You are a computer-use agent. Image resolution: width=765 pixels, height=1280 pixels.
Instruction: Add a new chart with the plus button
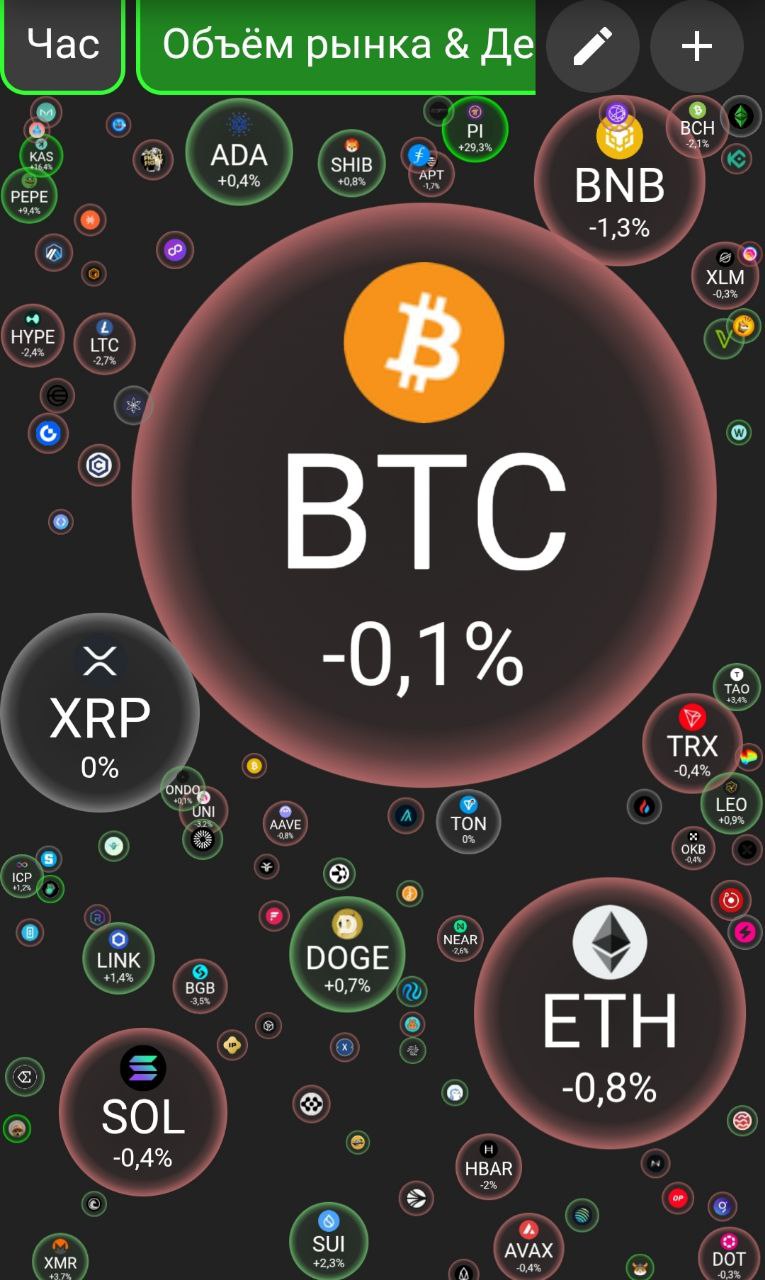[696, 46]
